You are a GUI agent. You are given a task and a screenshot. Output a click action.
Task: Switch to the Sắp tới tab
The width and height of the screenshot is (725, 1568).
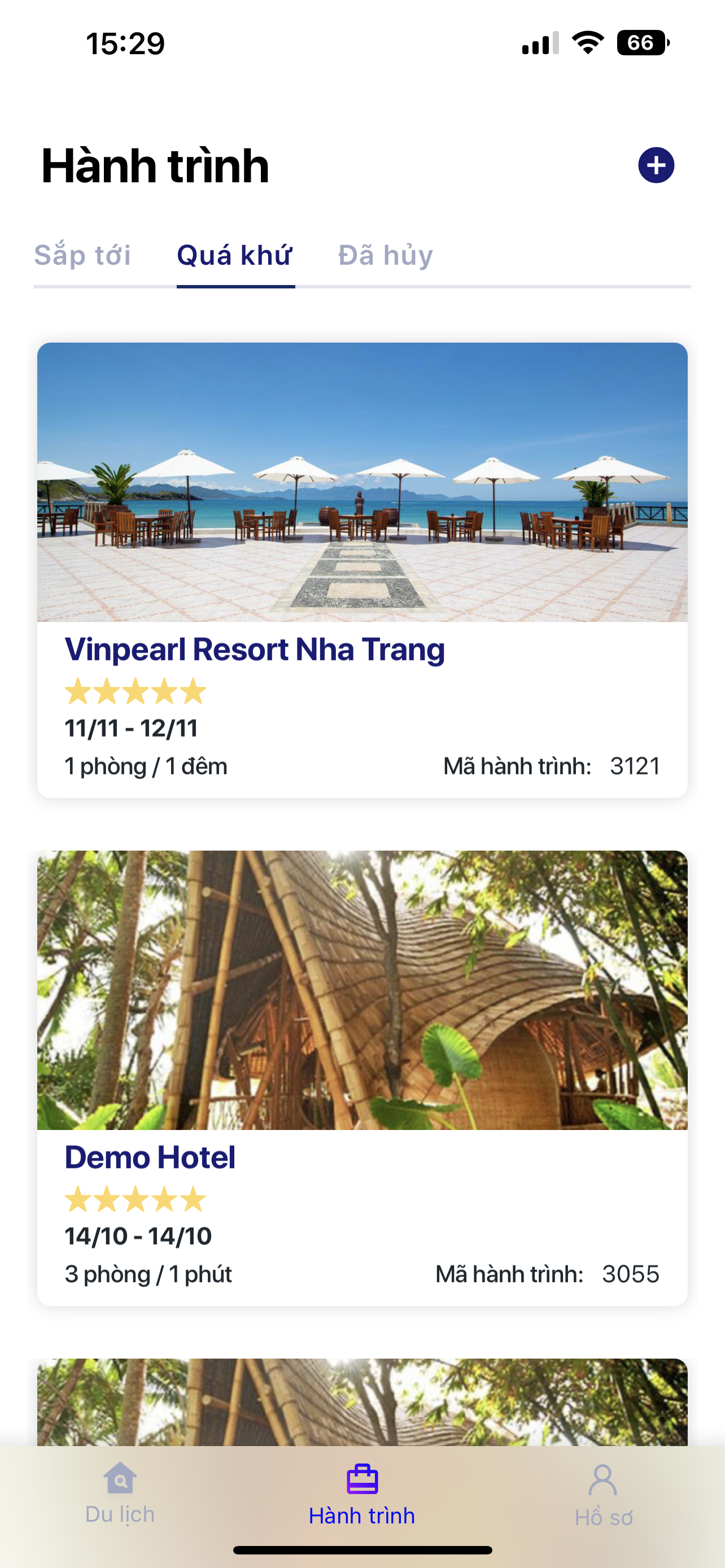pos(83,255)
